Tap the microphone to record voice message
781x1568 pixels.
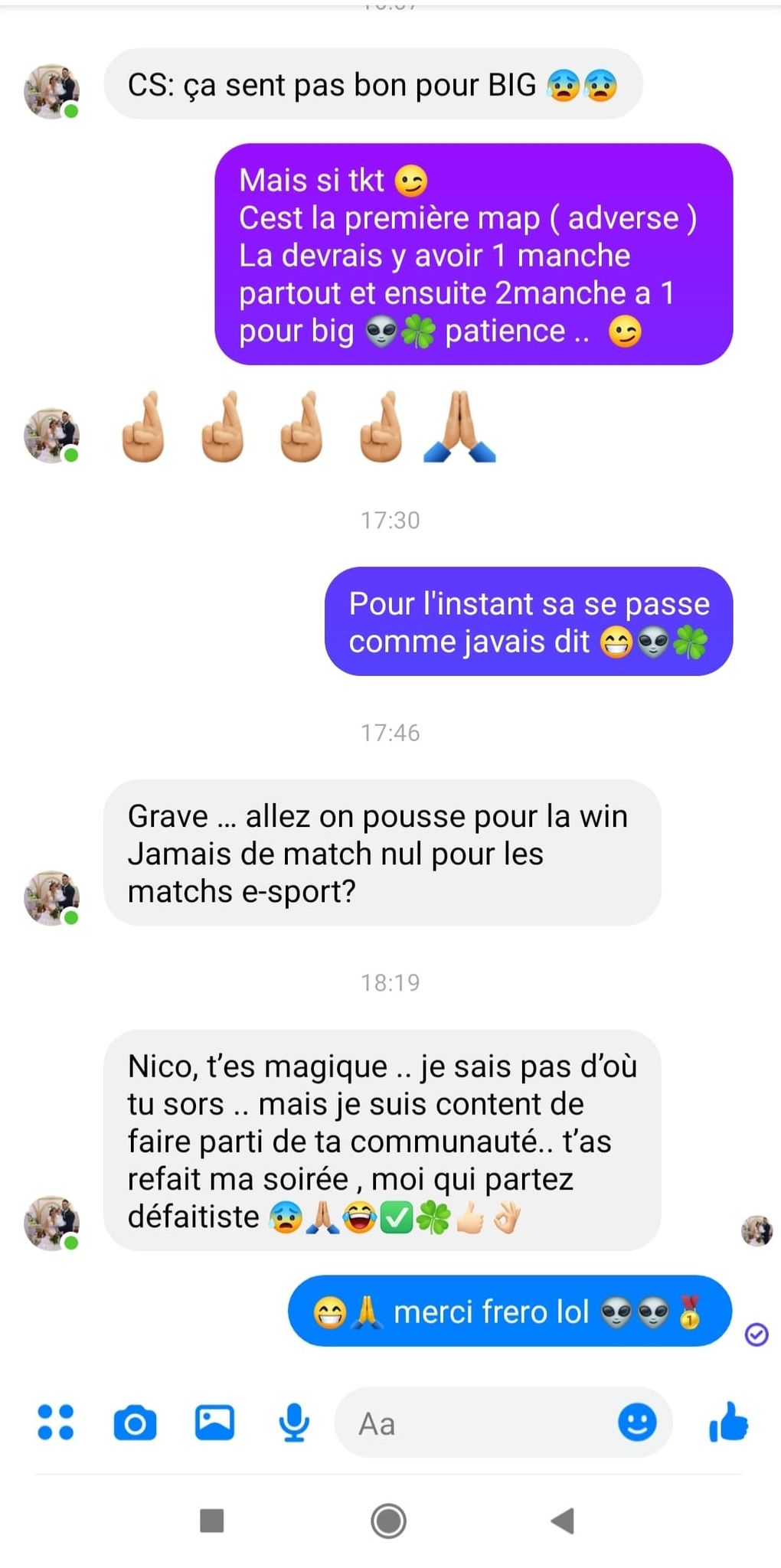coord(294,1423)
